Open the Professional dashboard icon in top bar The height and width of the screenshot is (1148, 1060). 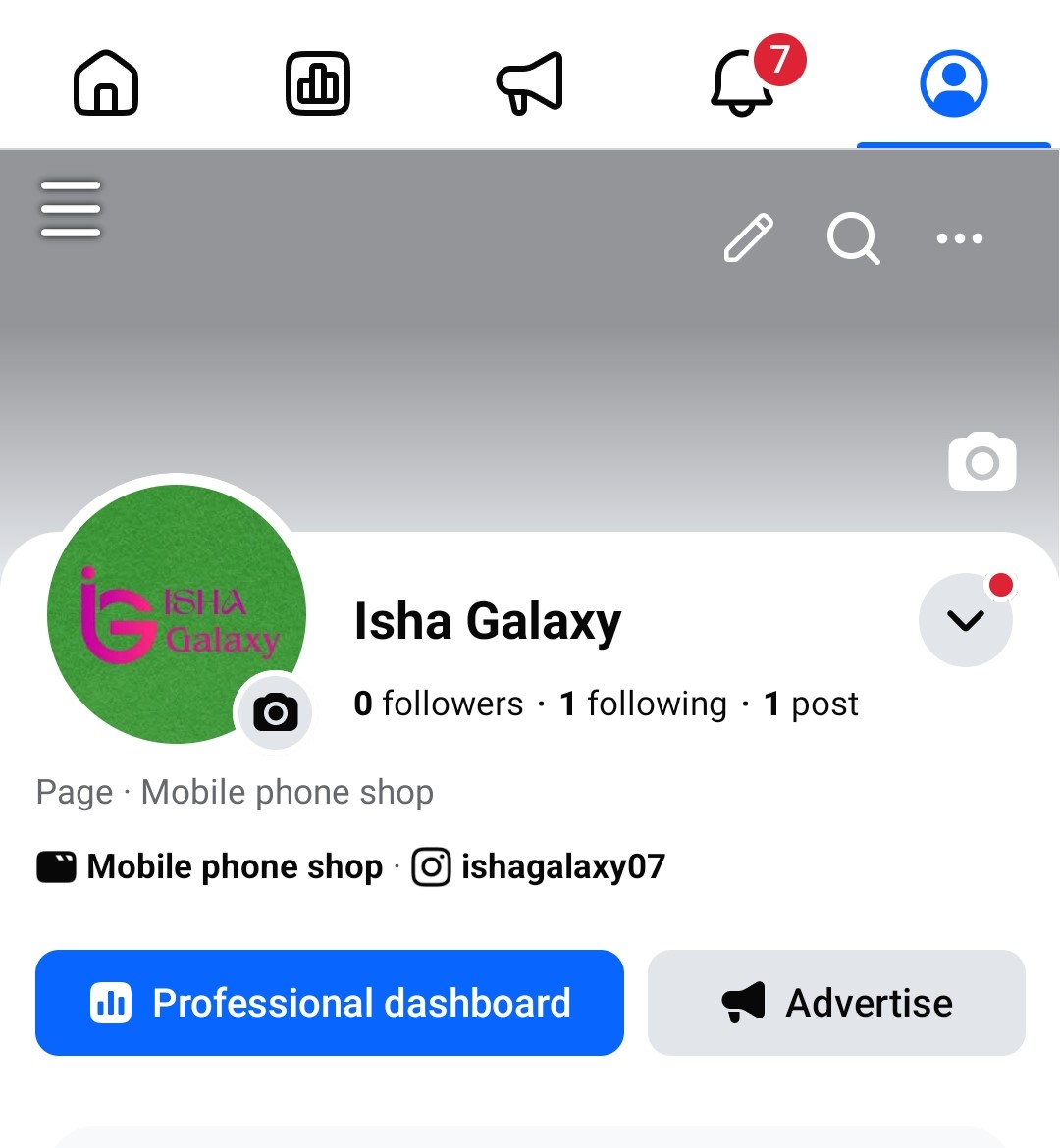point(317,83)
